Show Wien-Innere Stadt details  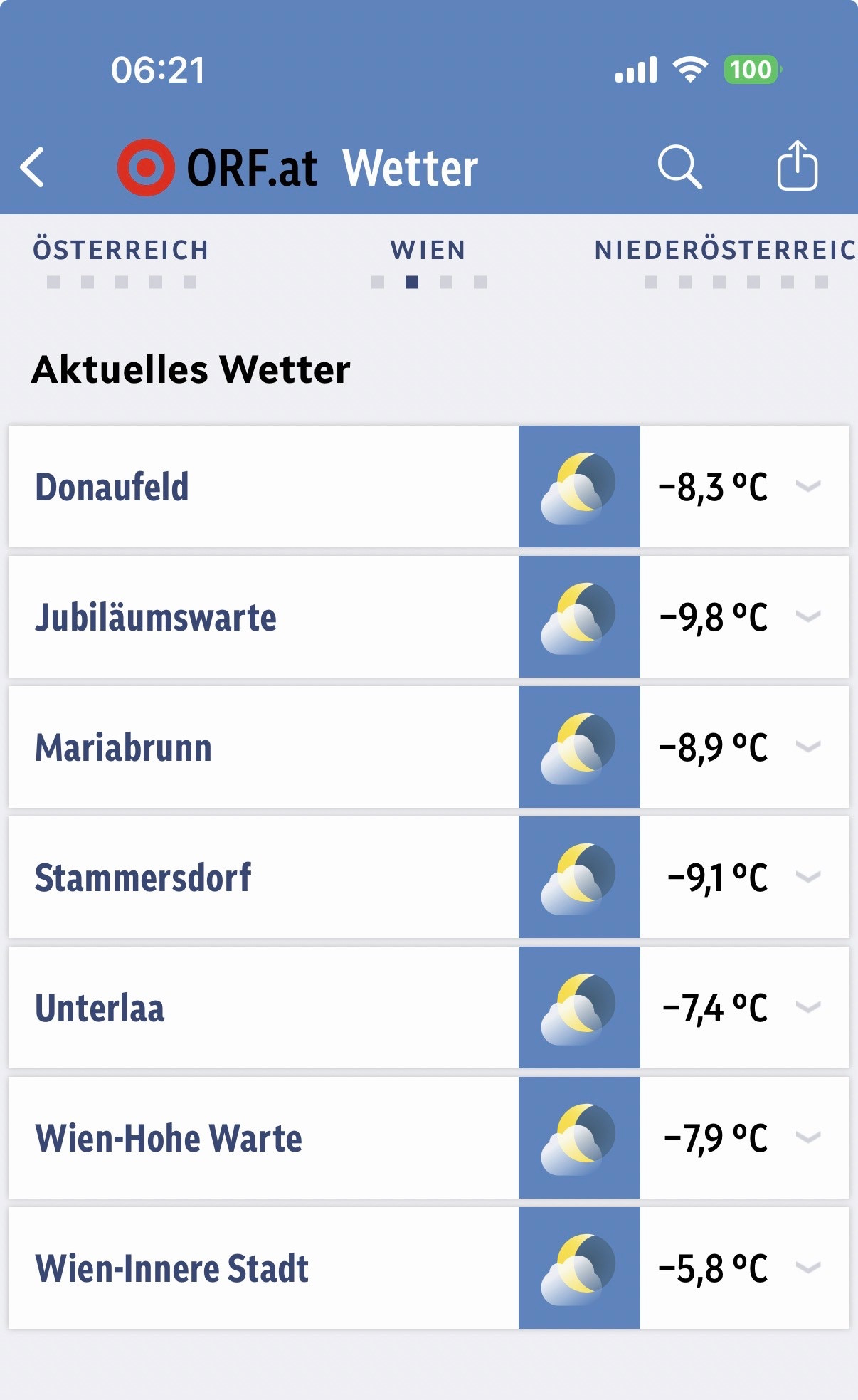(808, 1268)
